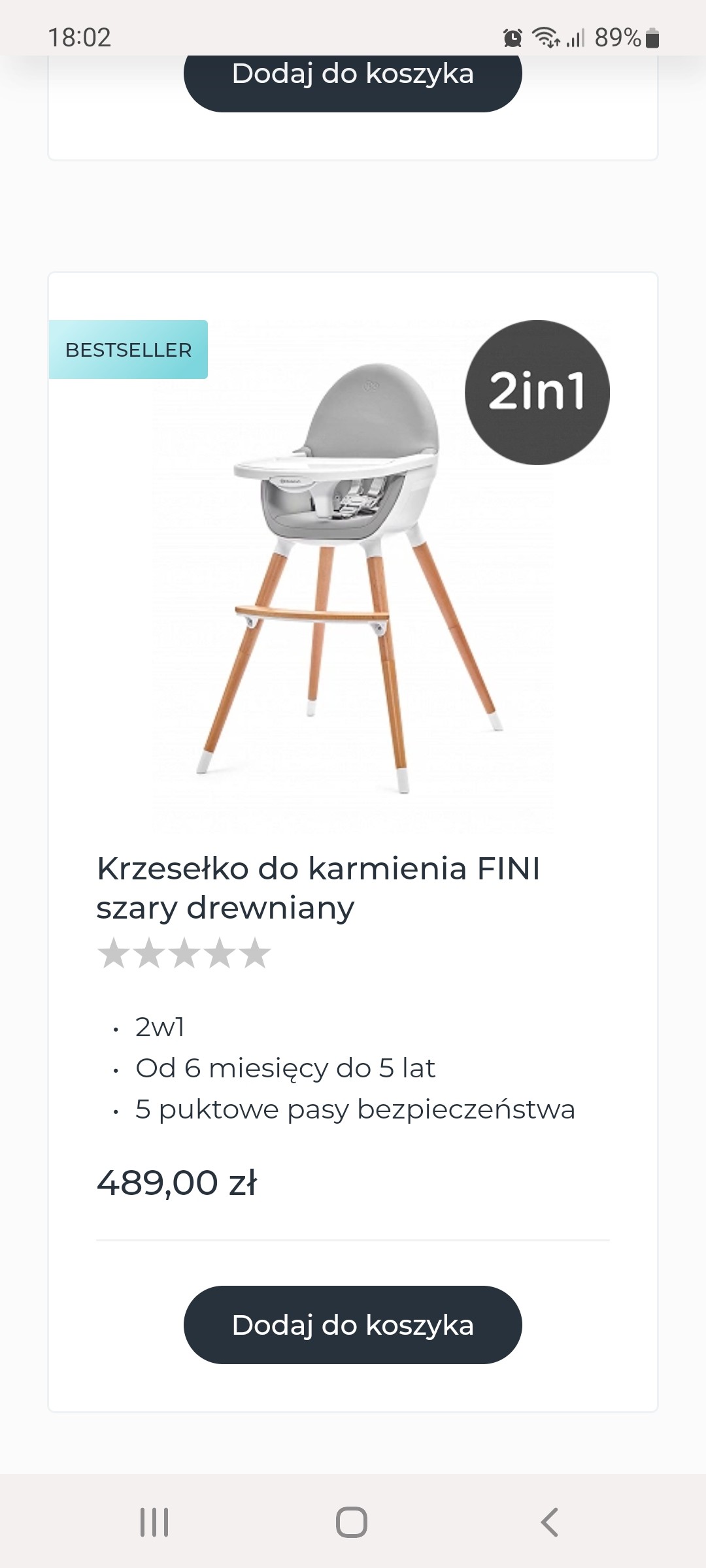View FINI chair star ratings

click(184, 953)
